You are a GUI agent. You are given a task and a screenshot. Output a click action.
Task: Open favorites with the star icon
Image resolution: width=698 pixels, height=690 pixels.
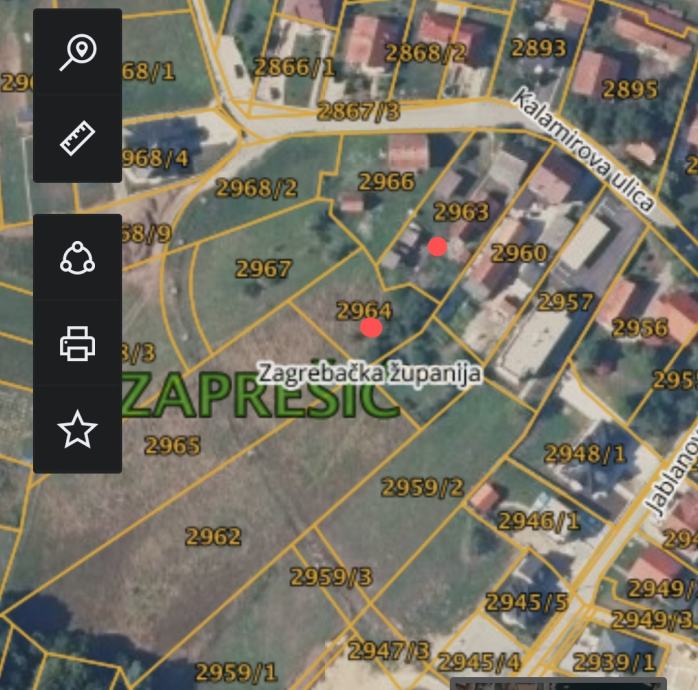[77, 430]
